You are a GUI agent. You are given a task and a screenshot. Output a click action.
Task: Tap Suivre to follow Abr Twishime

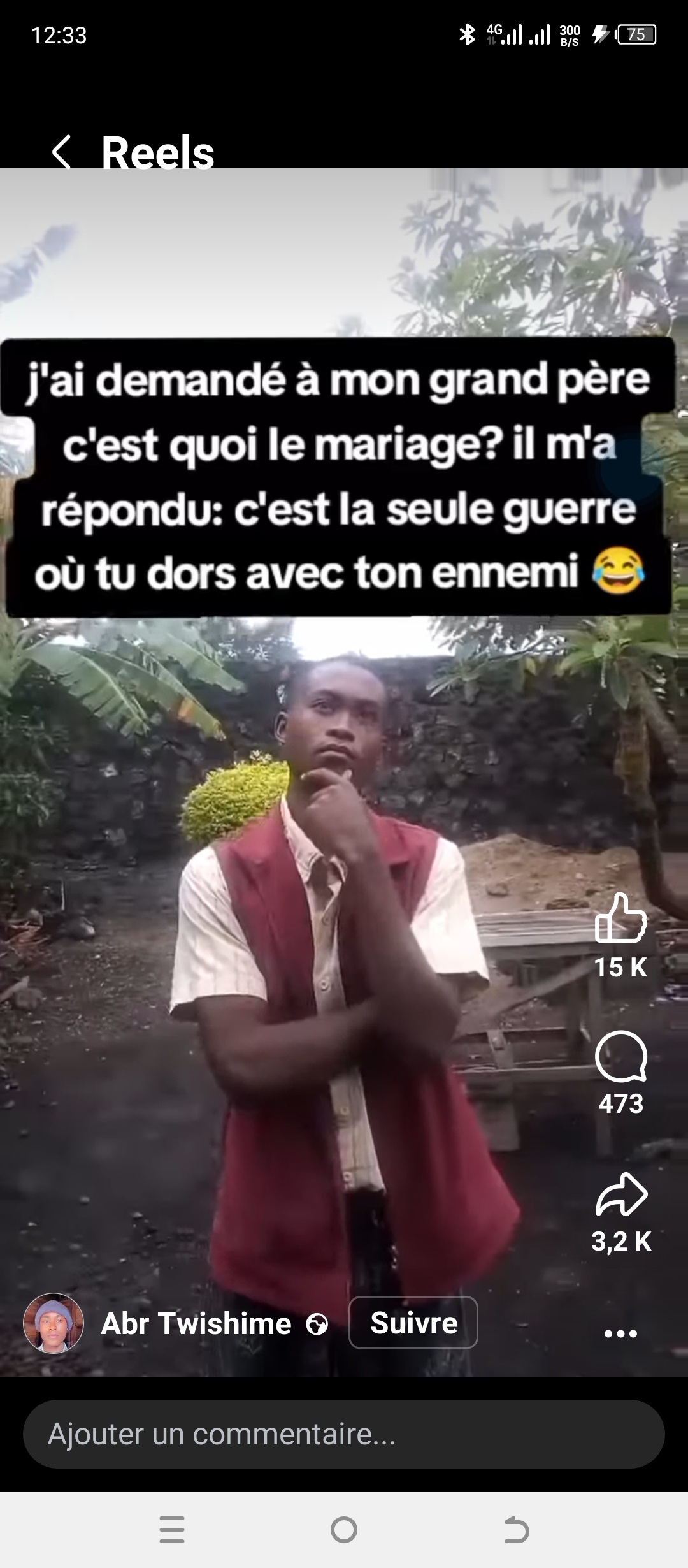pos(413,1323)
